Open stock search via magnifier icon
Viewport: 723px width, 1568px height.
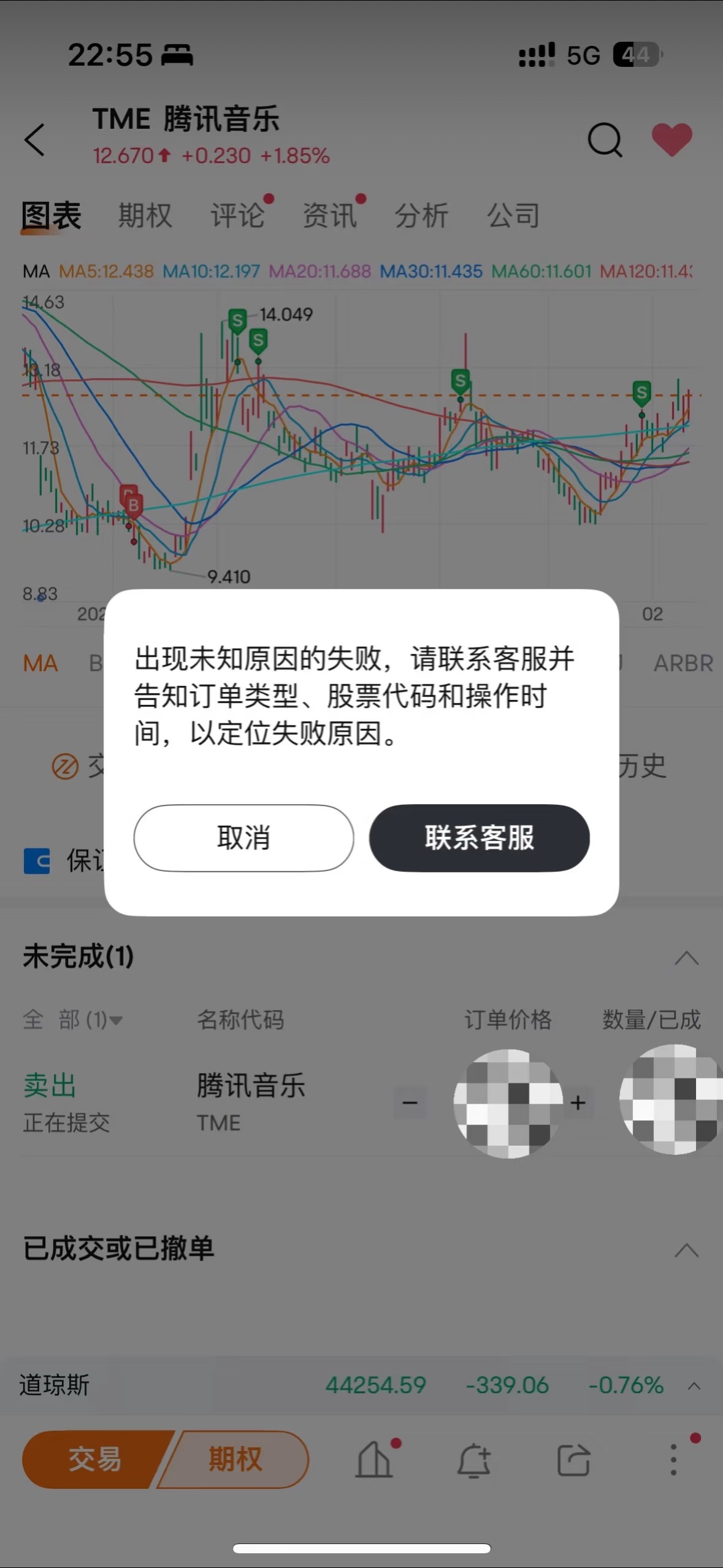click(605, 140)
